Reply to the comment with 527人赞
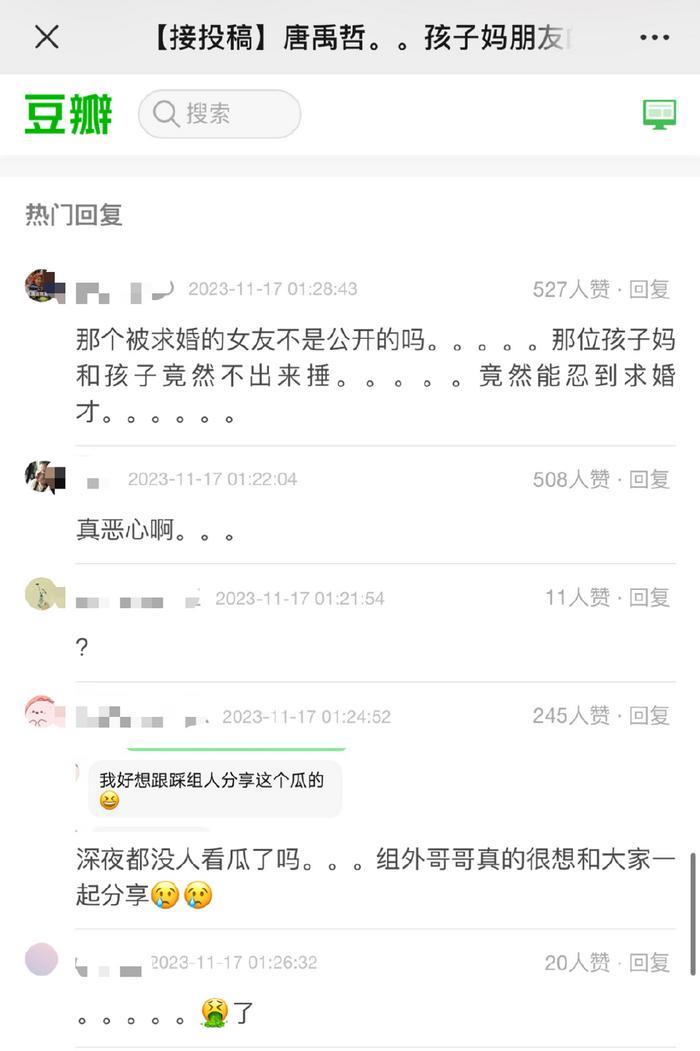Viewport: 700px width, 1051px height. [649, 289]
